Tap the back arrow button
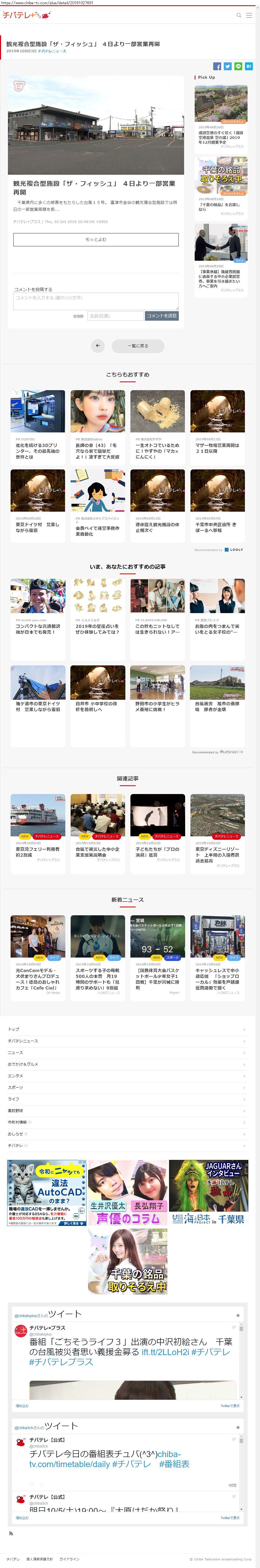The height and width of the screenshot is (1568, 260). click(x=97, y=346)
